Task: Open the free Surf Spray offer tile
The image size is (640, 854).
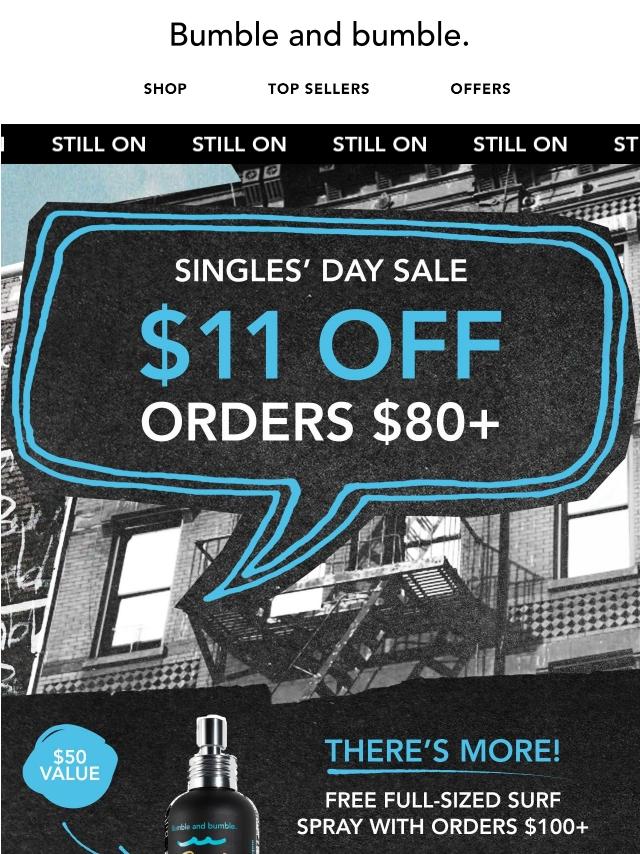Action: (320, 776)
